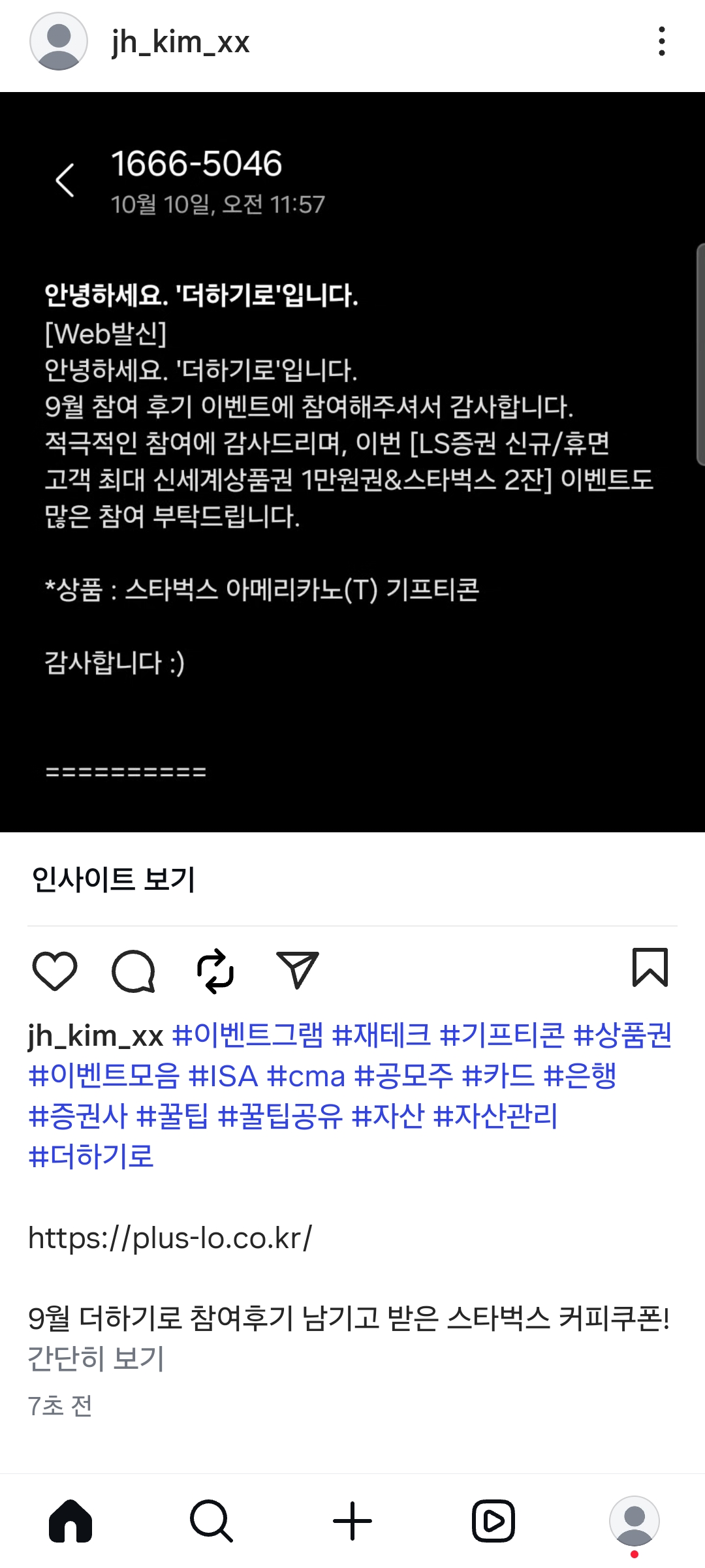Open the #꿀팁공유 hashtag
Image resolution: width=705 pixels, height=1568 pixels.
click(279, 1116)
